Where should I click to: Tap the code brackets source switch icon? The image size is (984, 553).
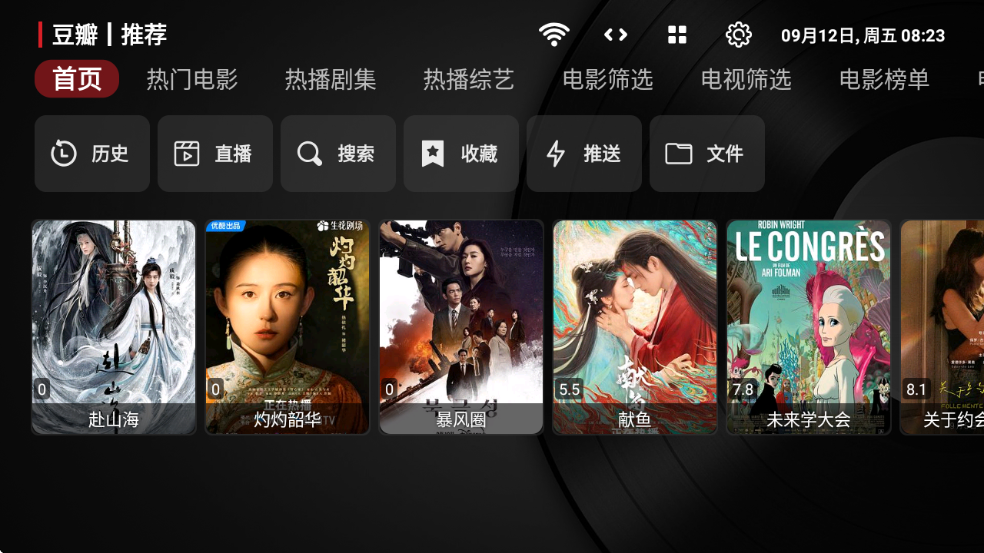coord(615,35)
